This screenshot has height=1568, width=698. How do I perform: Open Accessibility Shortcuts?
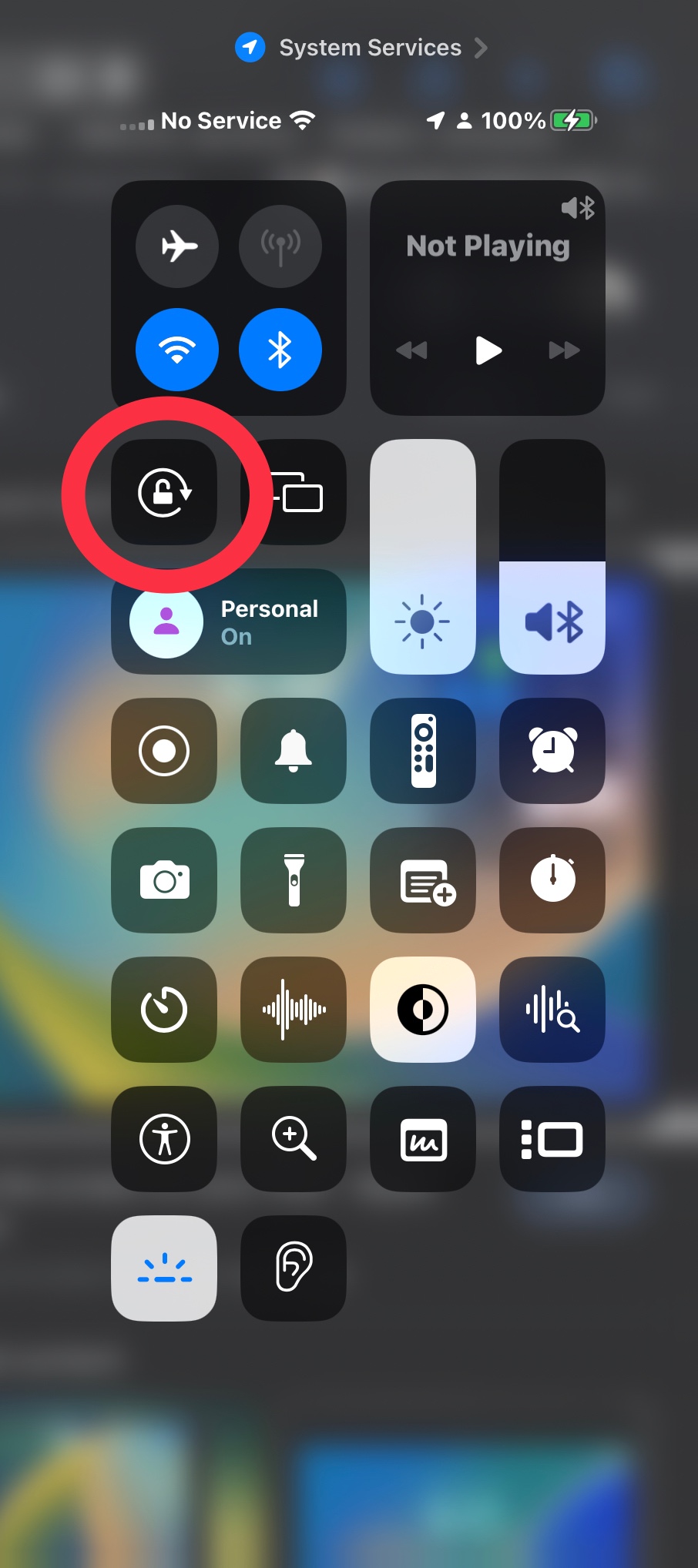click(x=164, y=1140)
